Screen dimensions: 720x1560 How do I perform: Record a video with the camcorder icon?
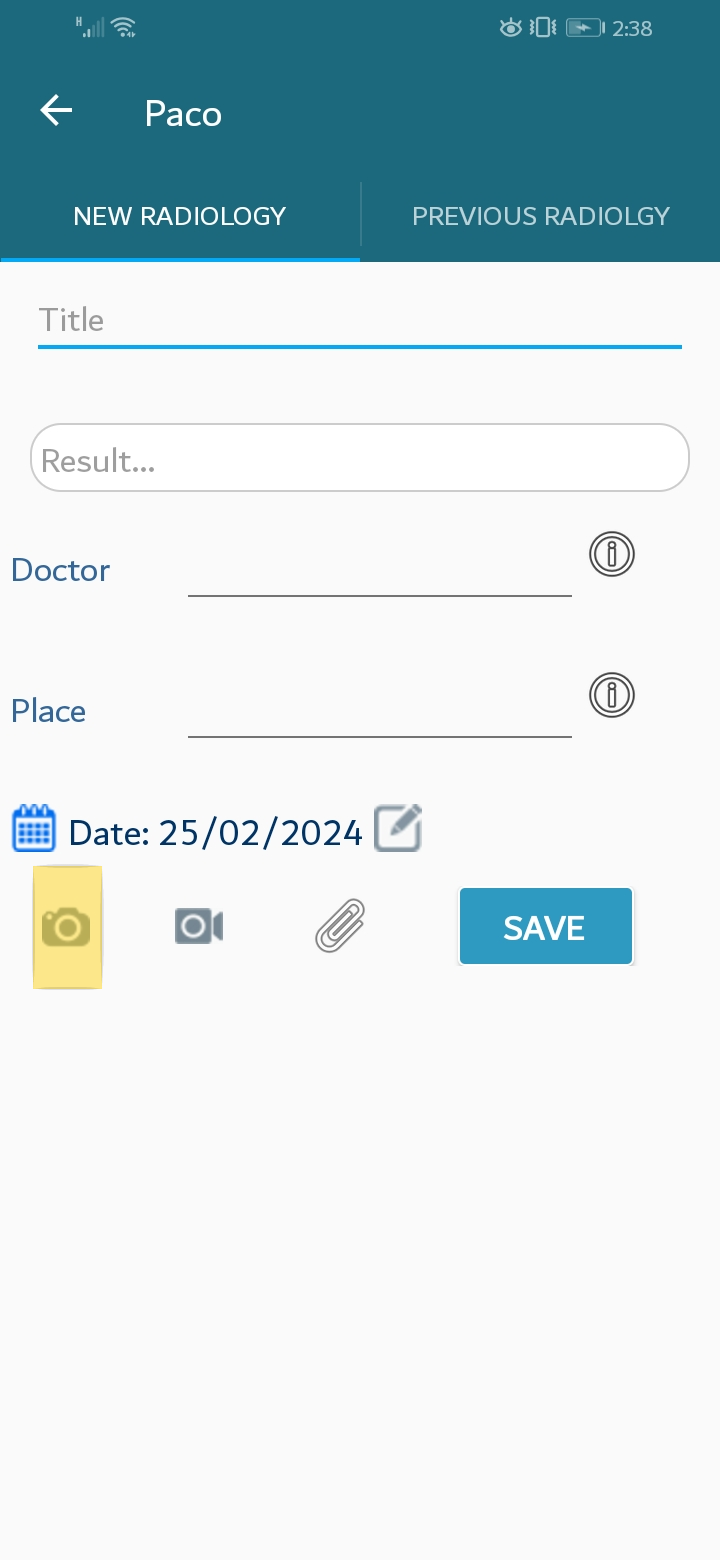tap(199, 926)
